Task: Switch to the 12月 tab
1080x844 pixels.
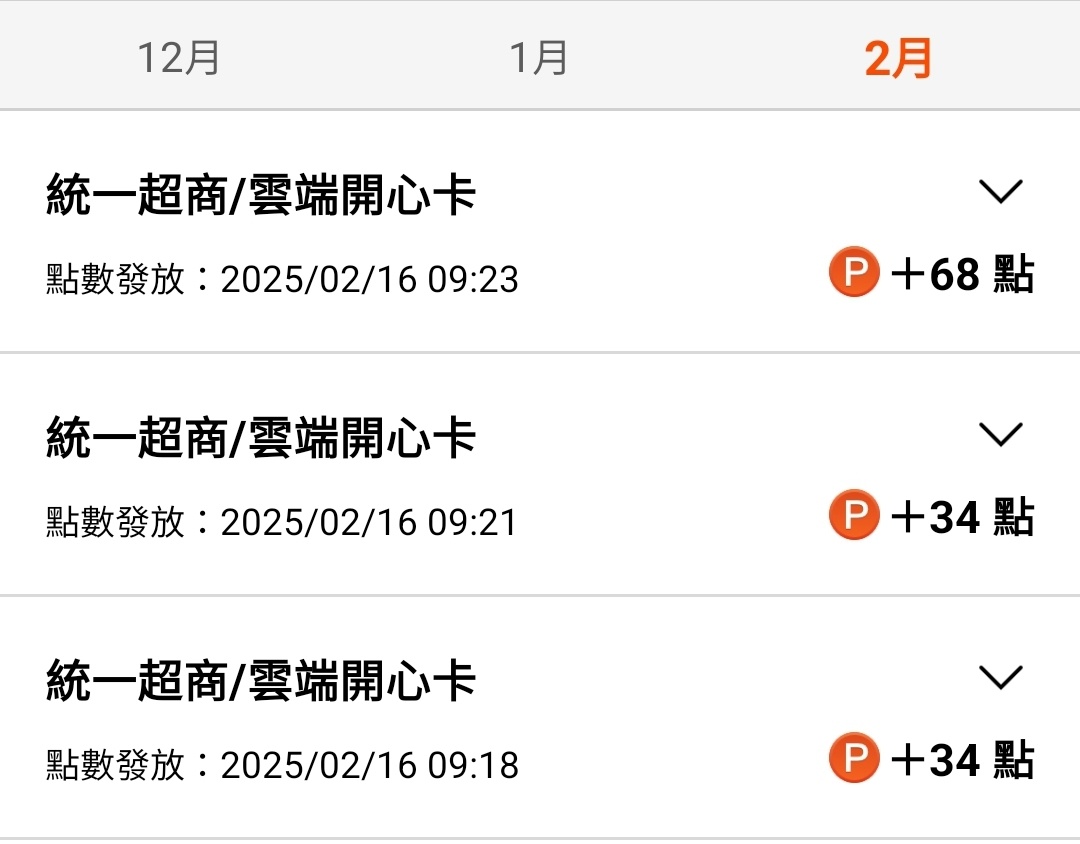Action: [179, 57]
